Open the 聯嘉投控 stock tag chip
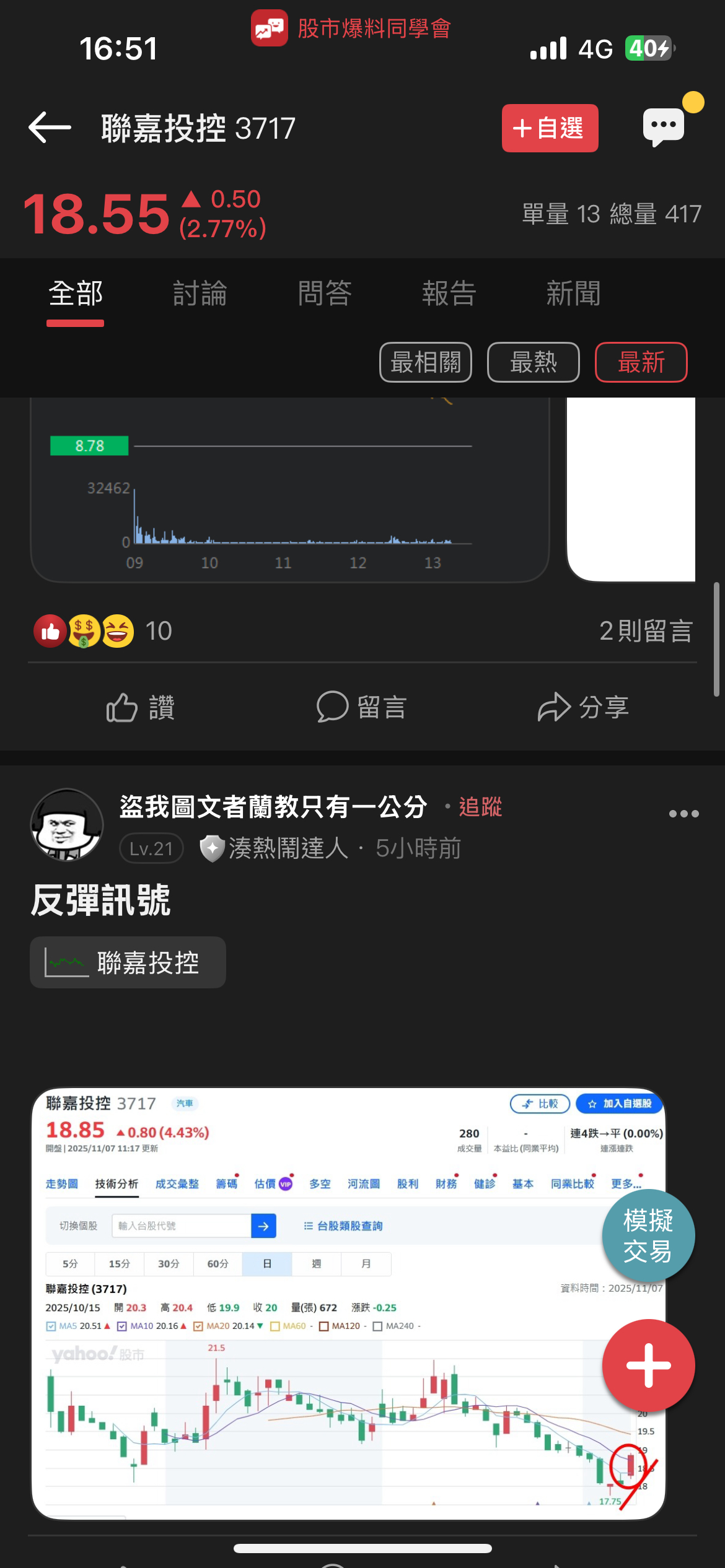The width and height of the screenshot is (725, 1568). tap(128, 962)
